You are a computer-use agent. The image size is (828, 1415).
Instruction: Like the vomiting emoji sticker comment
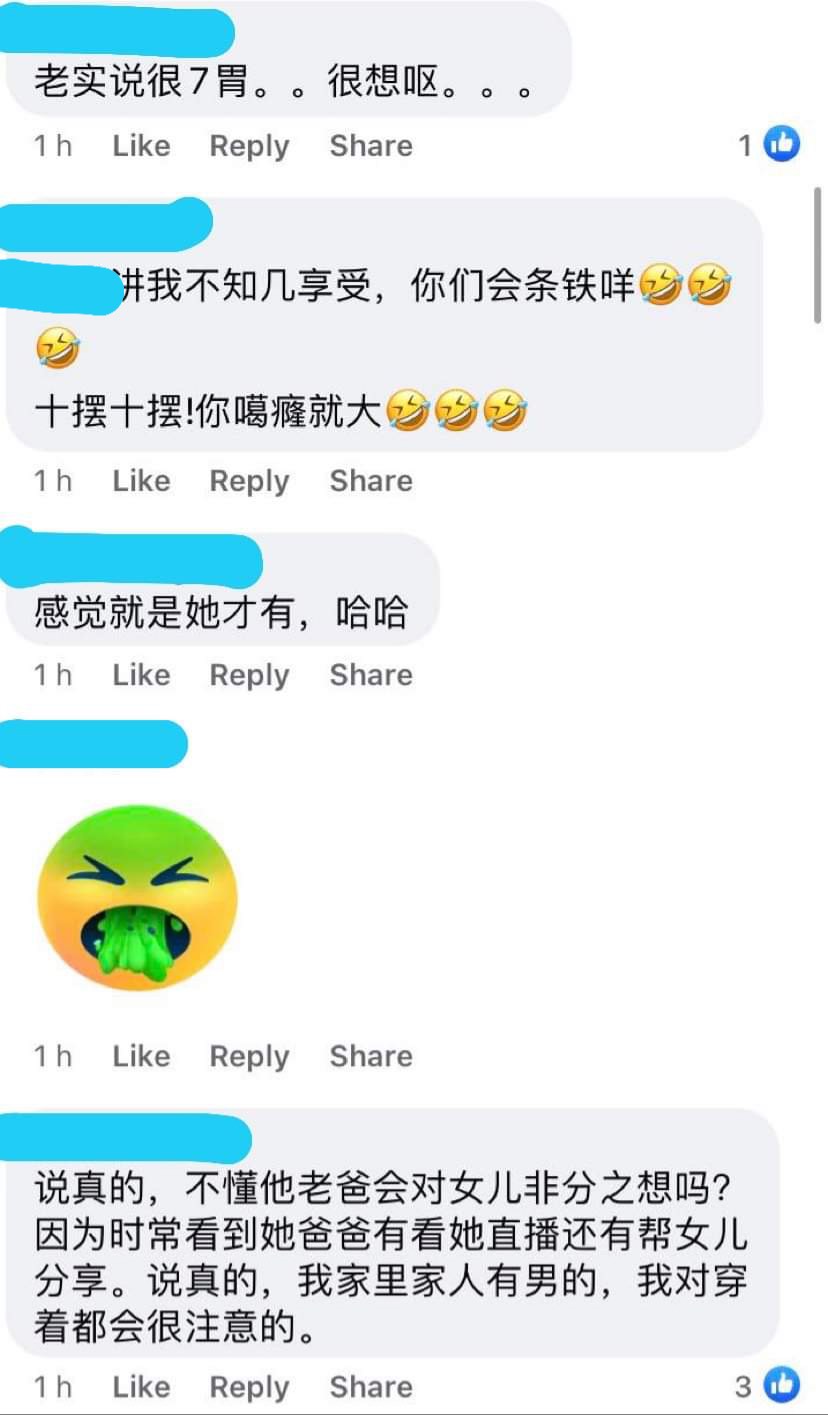point(141,1056)
